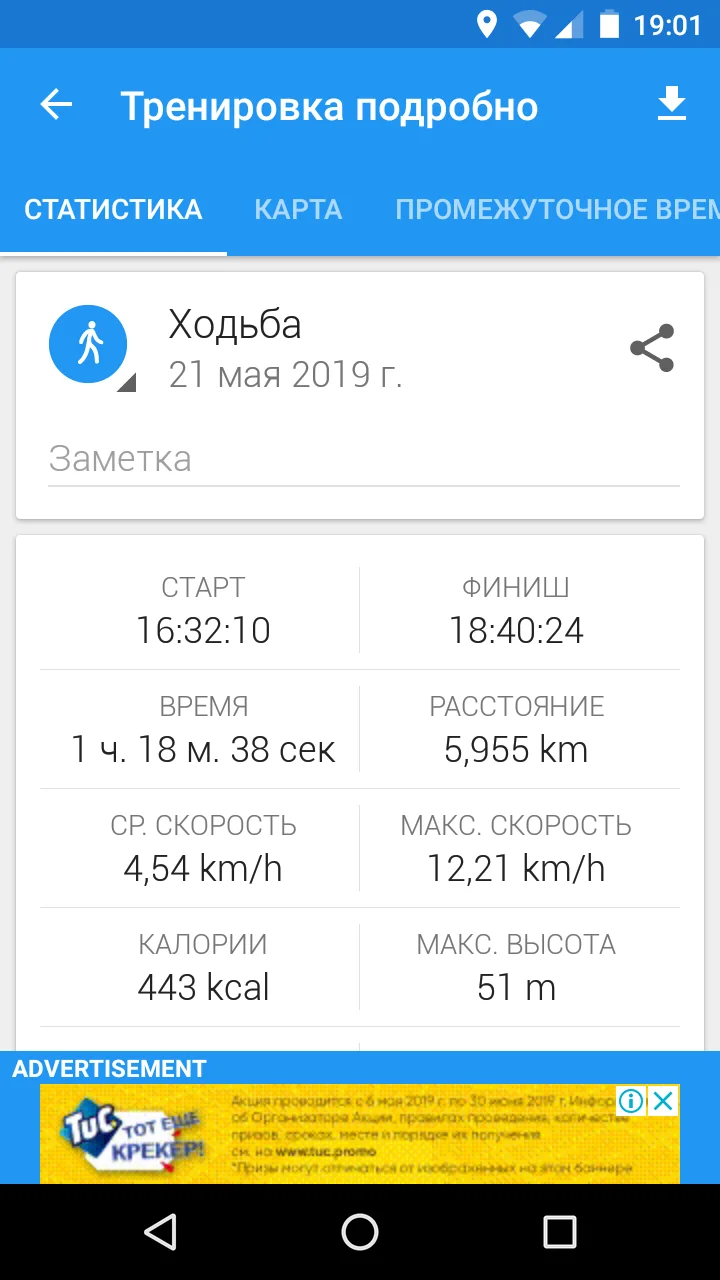This screenshot has width=720, height=1280.
Task: Open the ad info icon
Action: [631, 1102]
